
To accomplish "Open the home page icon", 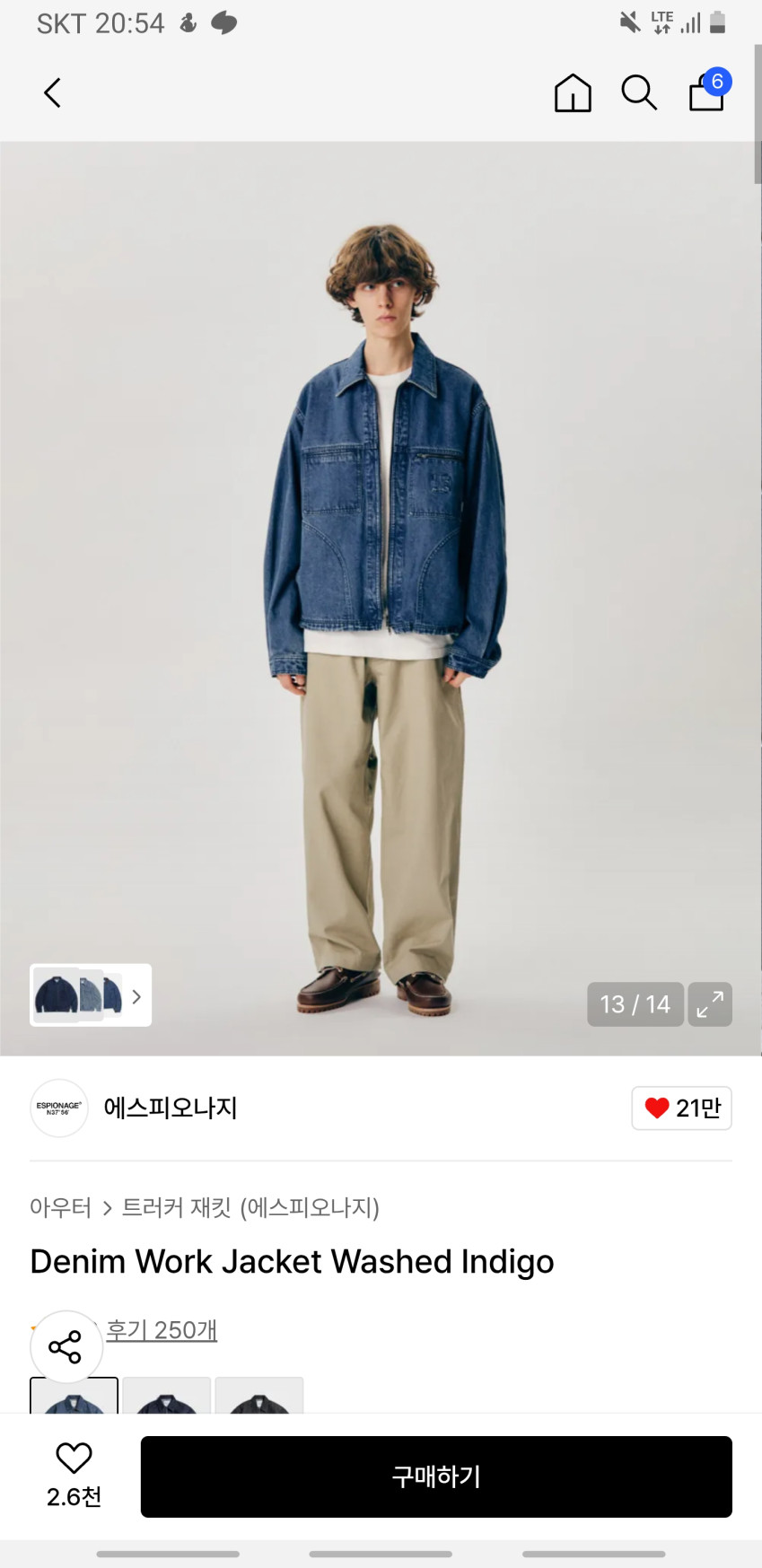I will pyautogui.click(x=573, y=92).
